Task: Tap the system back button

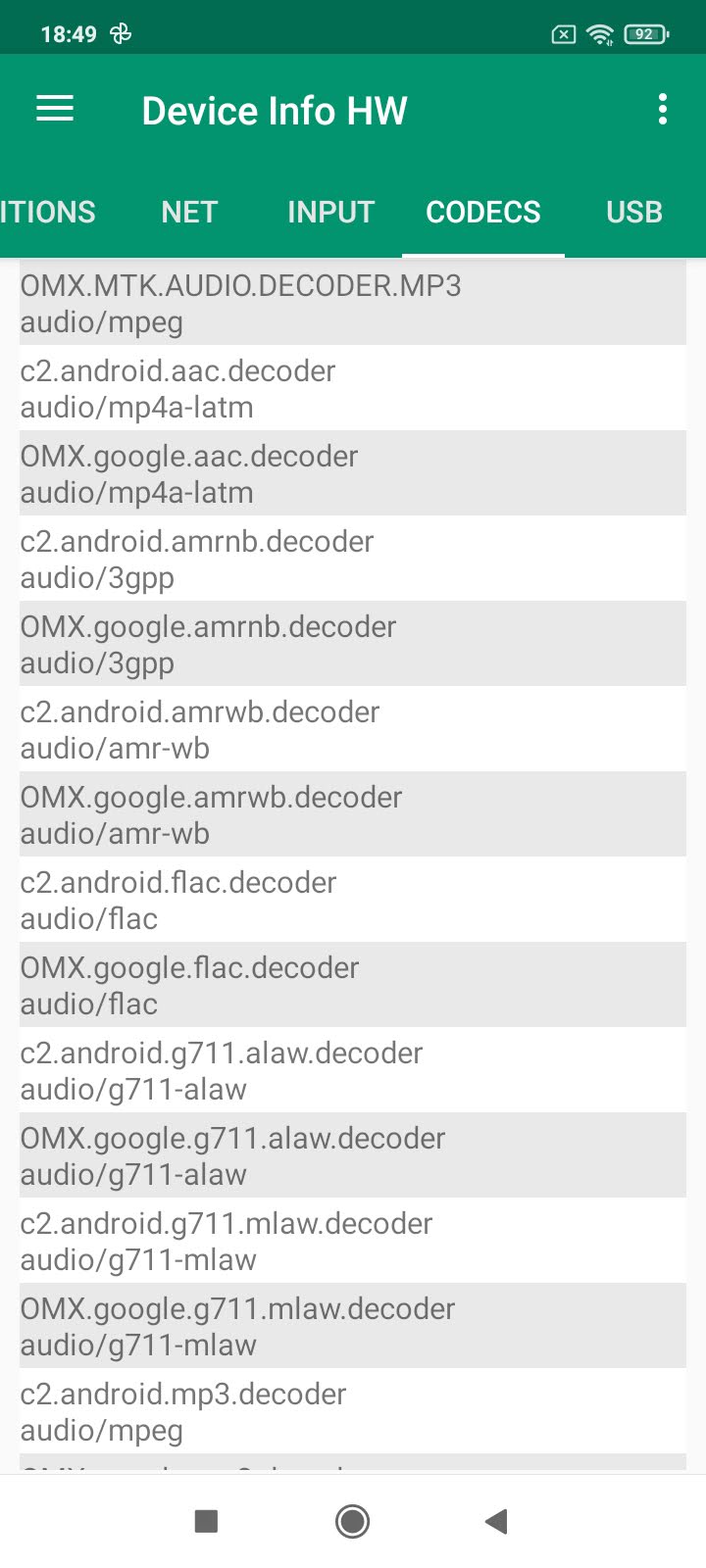Action: pos(496,1521)
